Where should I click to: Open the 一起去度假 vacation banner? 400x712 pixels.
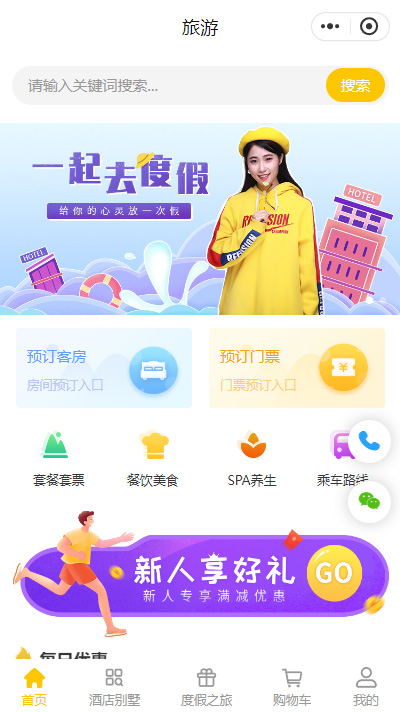coord(200,219)
